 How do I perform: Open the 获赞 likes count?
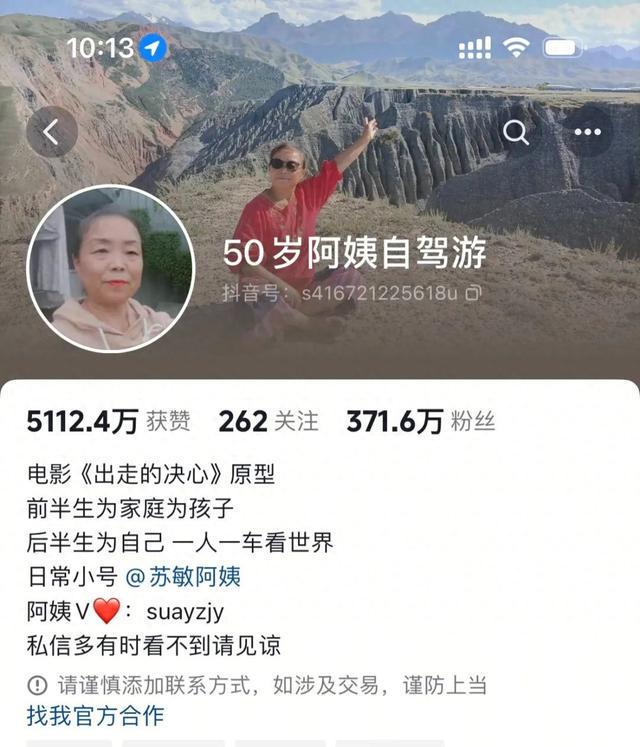tap(108, 422)
